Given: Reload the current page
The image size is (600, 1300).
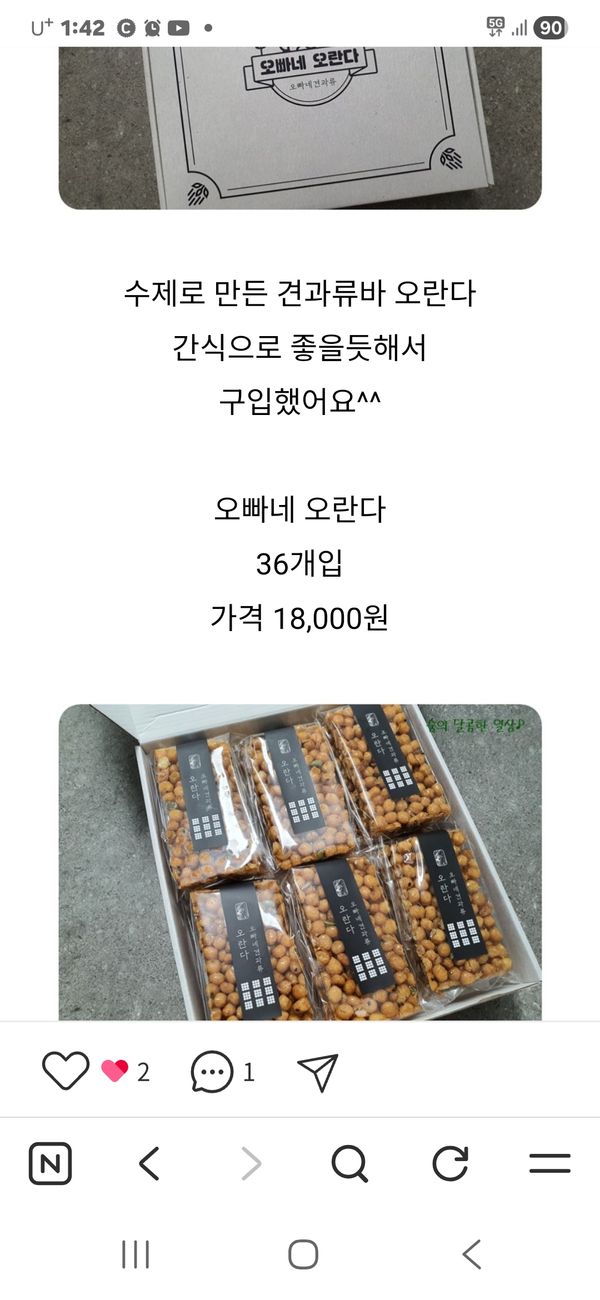Looking at the screenshot, I should tap(450, 1164).
